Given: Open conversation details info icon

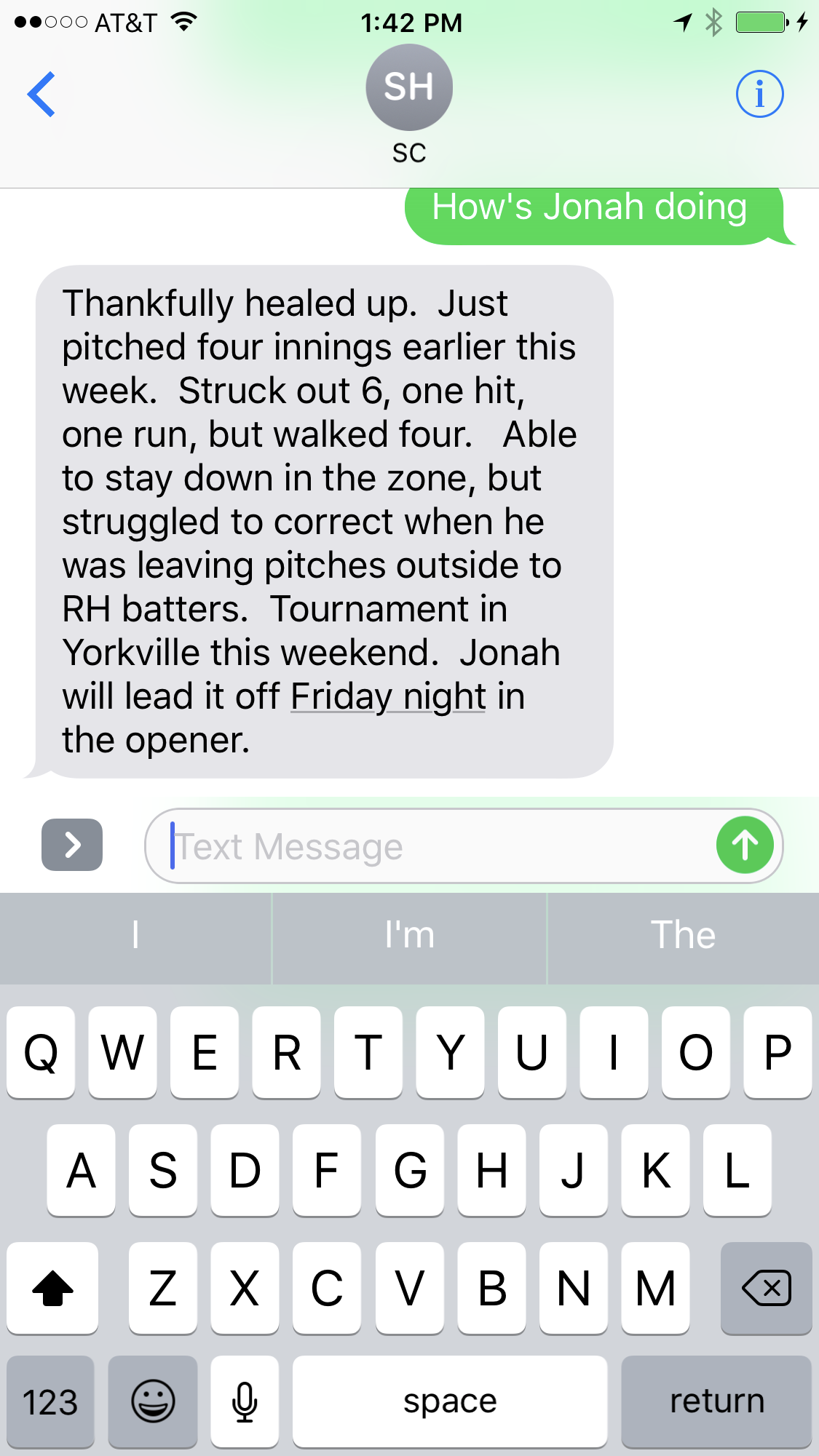Looking at the screenshot, I should 759,94.
